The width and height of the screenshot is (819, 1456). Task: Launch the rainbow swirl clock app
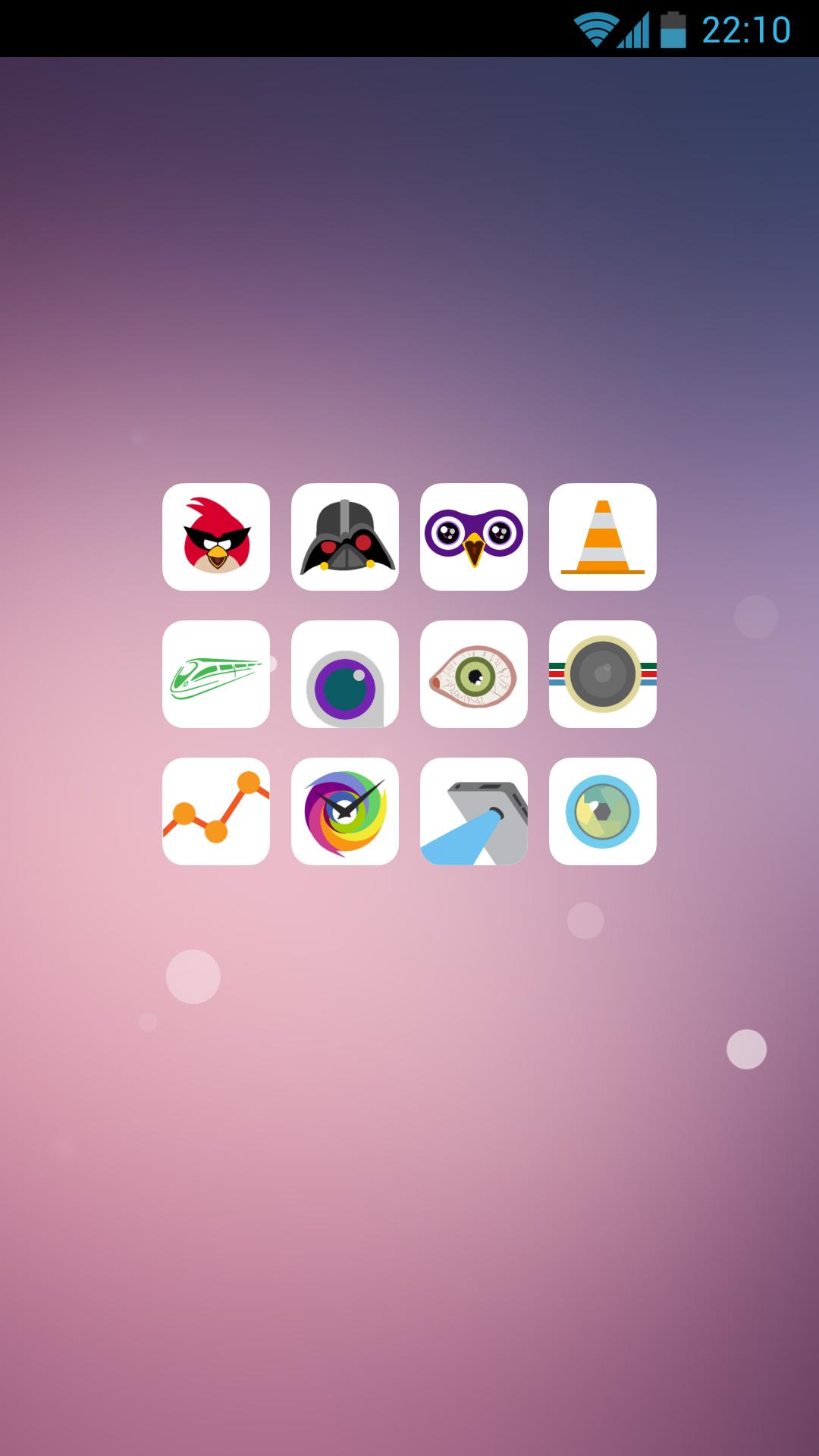tap(345, 811)
